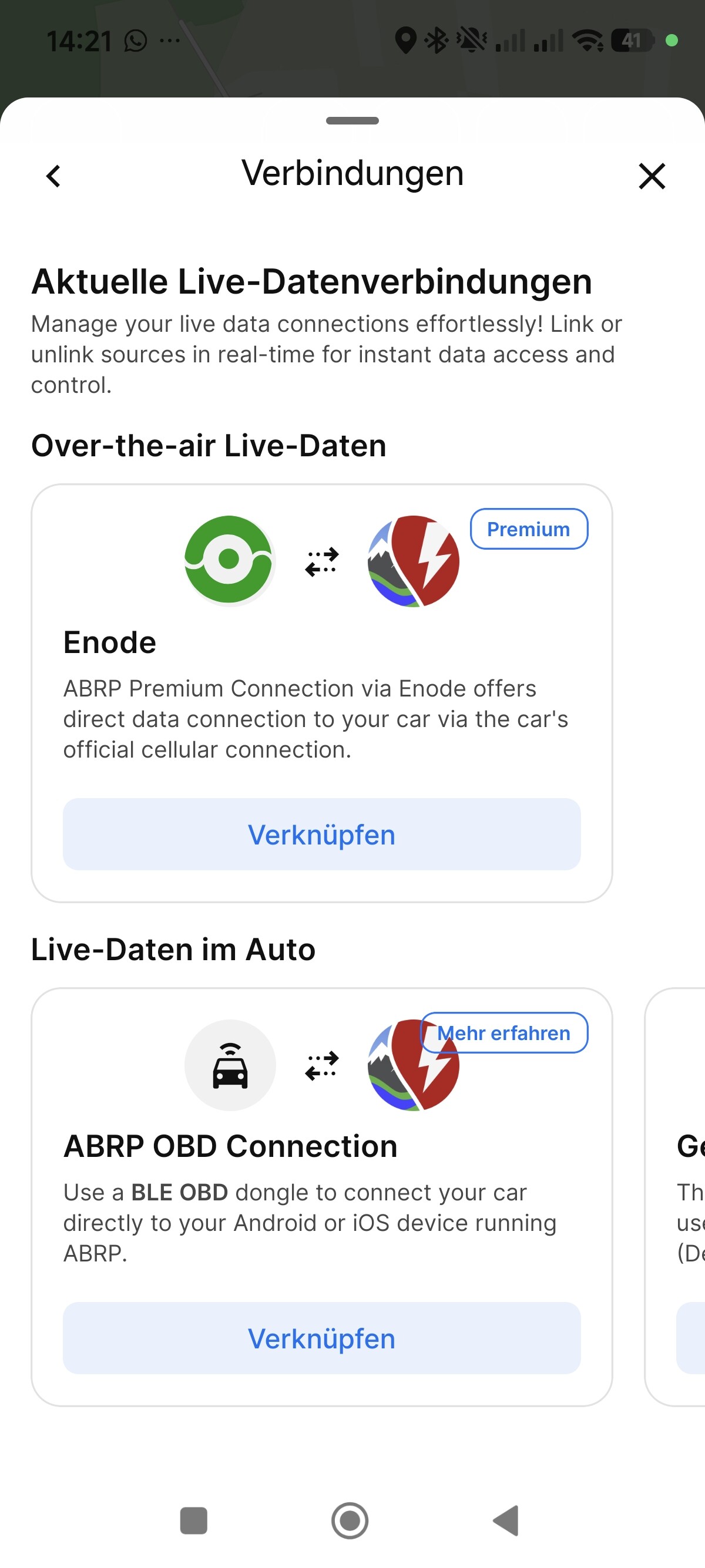Viewport: 705px width, 1568px height.
Task: Link ABRP OBD Connection with Verknüpfen
Action: [x=321, y=1338]
